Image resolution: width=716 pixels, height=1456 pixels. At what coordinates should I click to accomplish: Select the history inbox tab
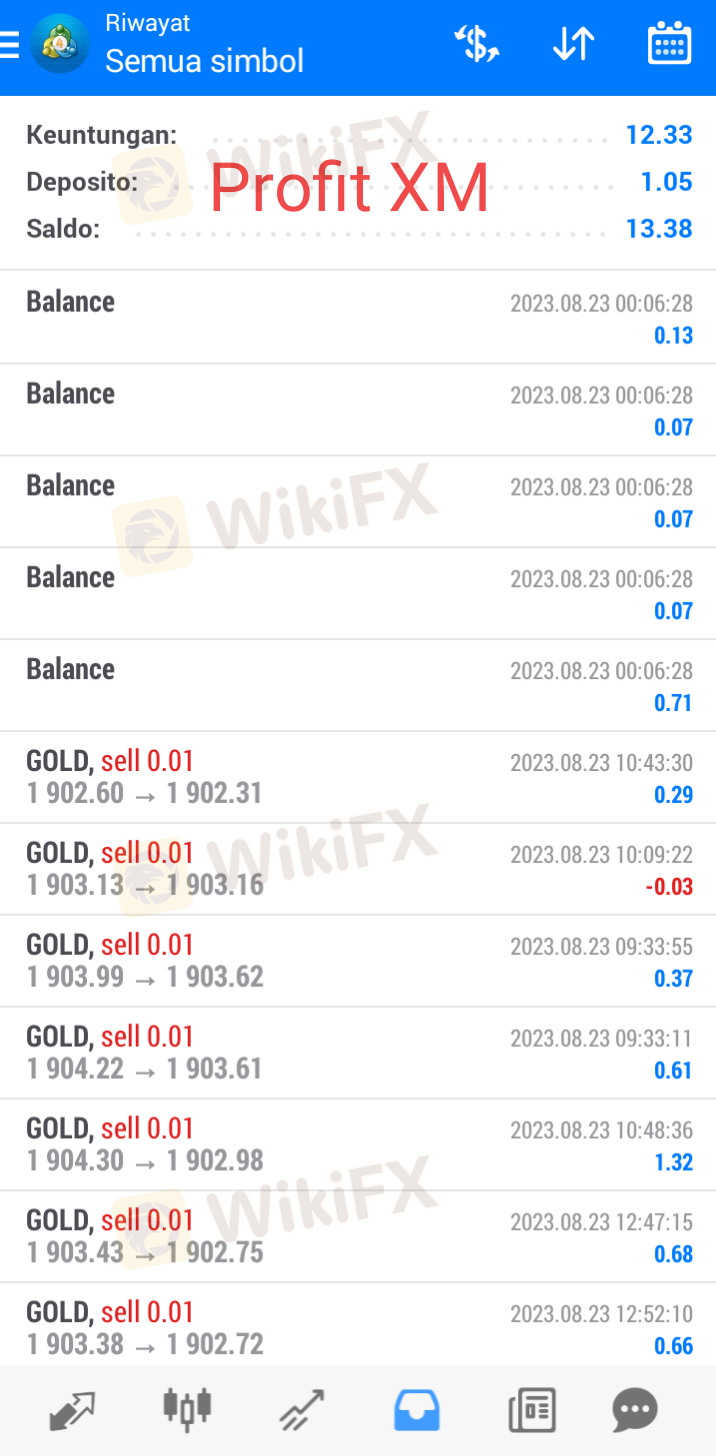click(416, 1410)
